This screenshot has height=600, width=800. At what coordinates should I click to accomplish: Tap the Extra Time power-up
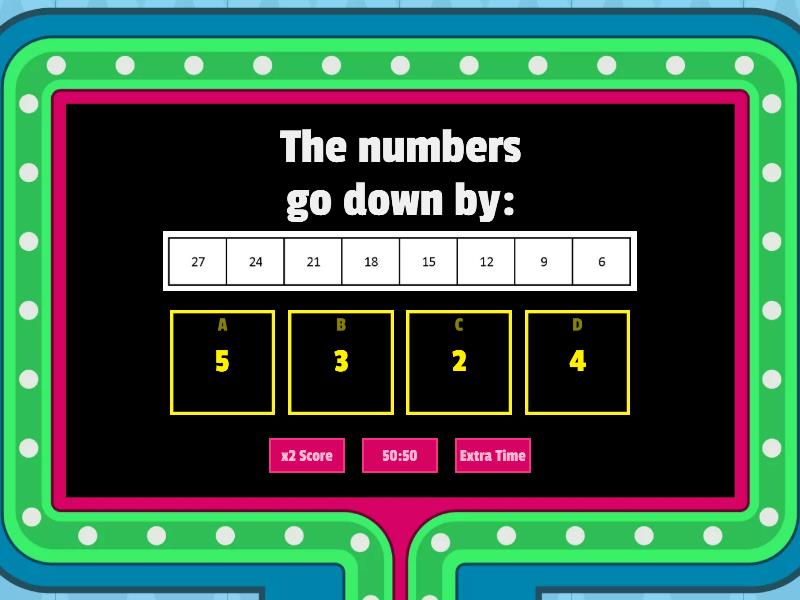(x=492, y=455)
